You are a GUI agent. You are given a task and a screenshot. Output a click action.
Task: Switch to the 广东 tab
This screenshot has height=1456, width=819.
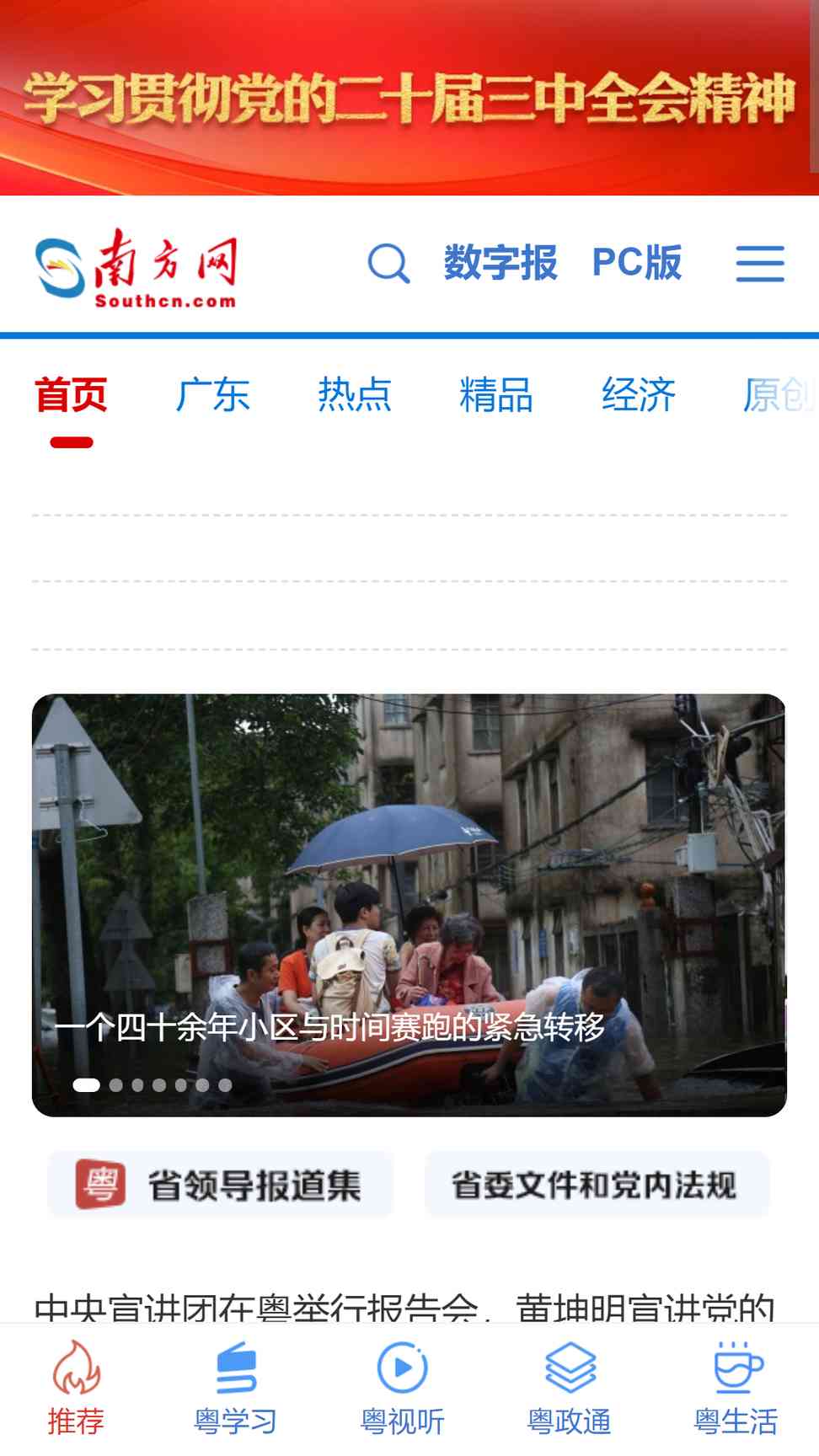(213, 395)
